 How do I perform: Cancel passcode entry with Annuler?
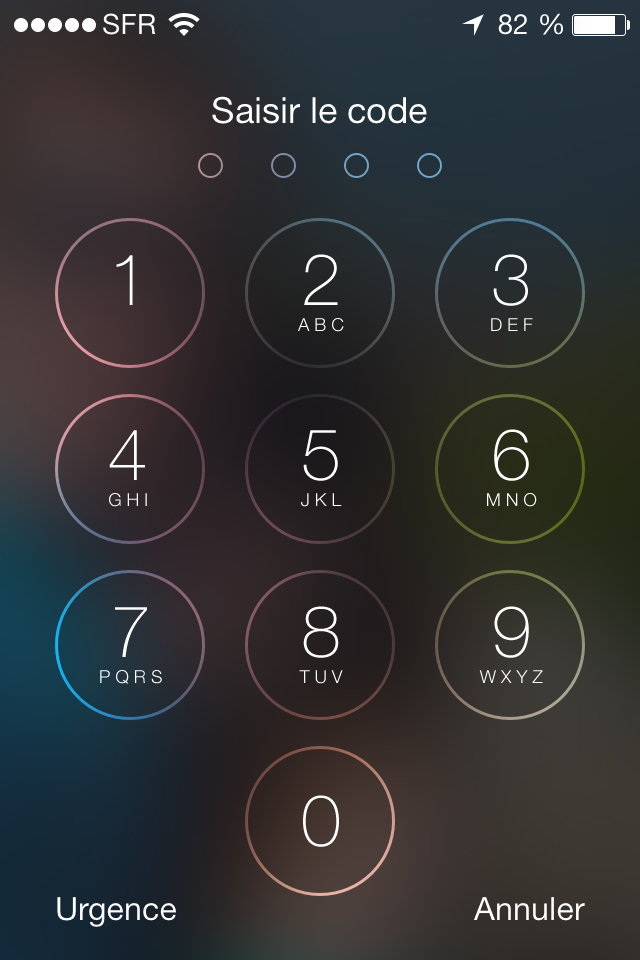tap(529, 909)
